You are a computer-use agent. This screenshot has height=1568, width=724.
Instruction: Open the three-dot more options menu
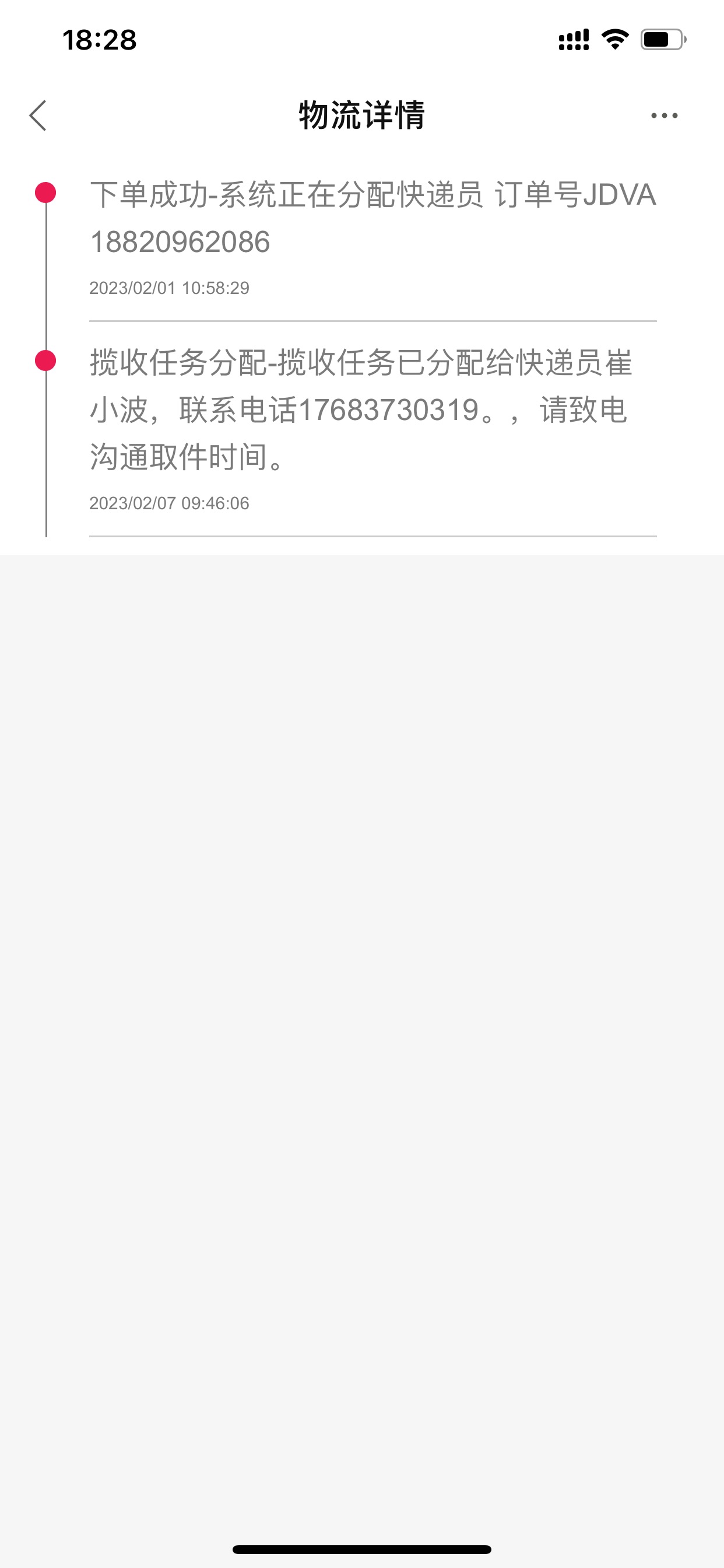tap(664, 116)
